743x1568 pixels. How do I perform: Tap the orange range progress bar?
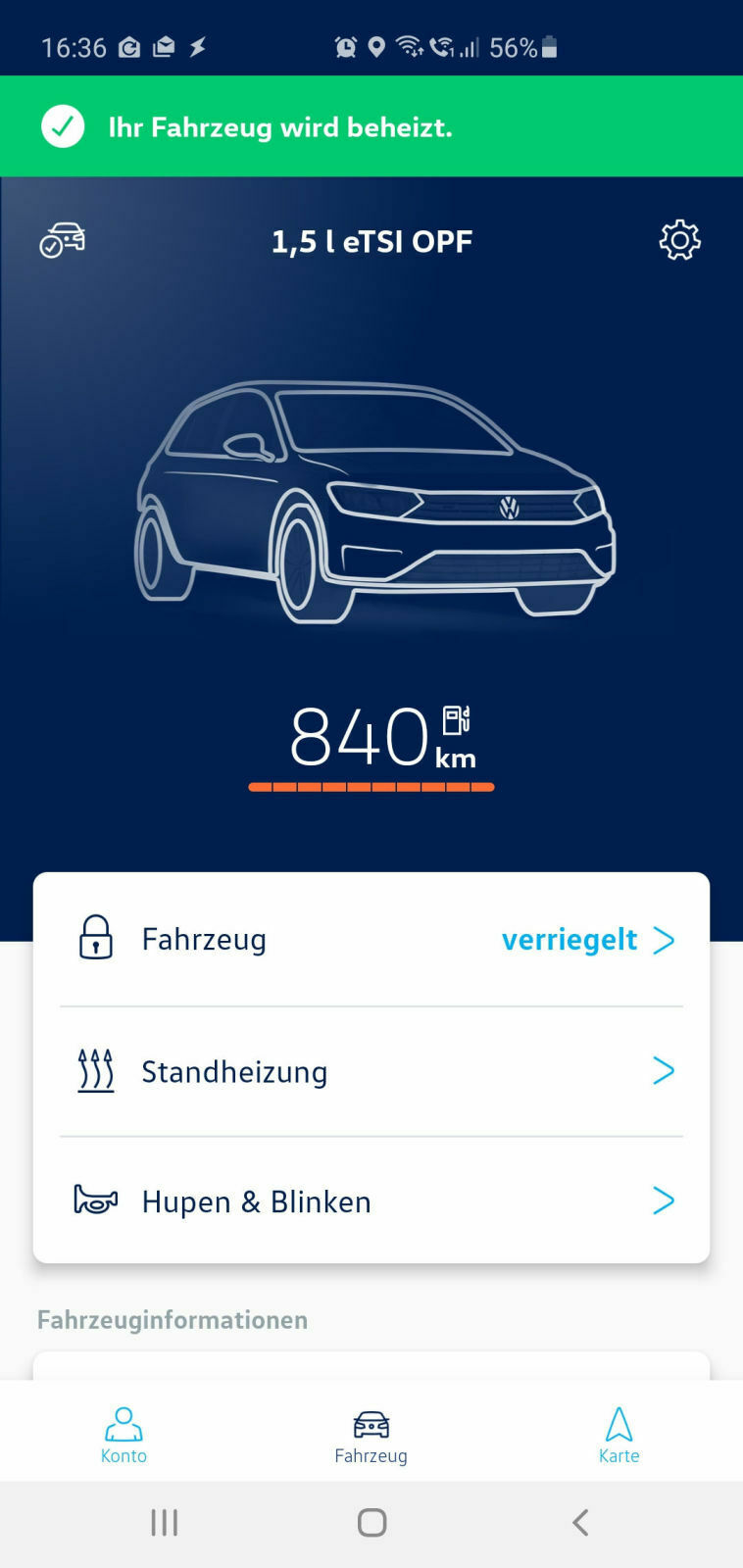coord(371,785)
